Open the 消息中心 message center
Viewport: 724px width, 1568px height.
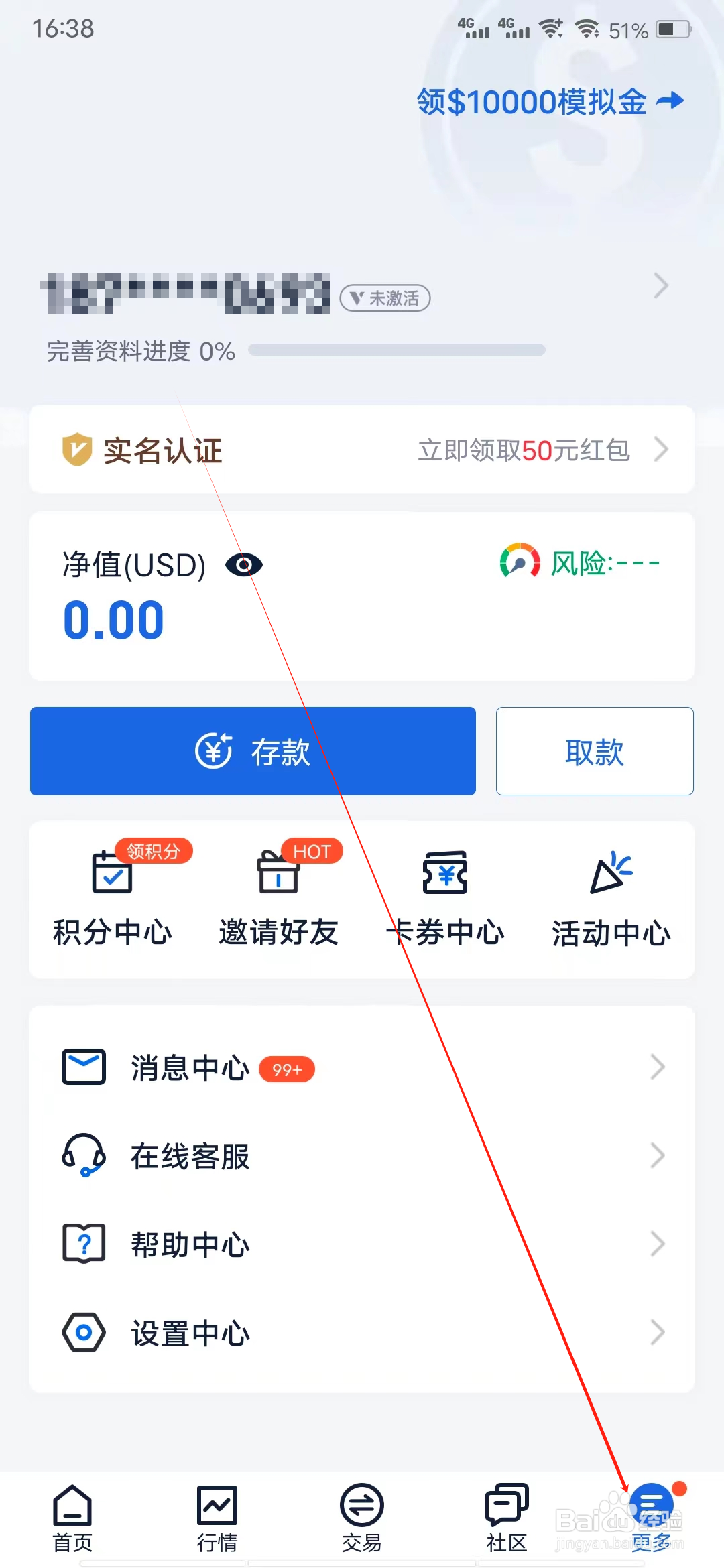point(189,1067)
